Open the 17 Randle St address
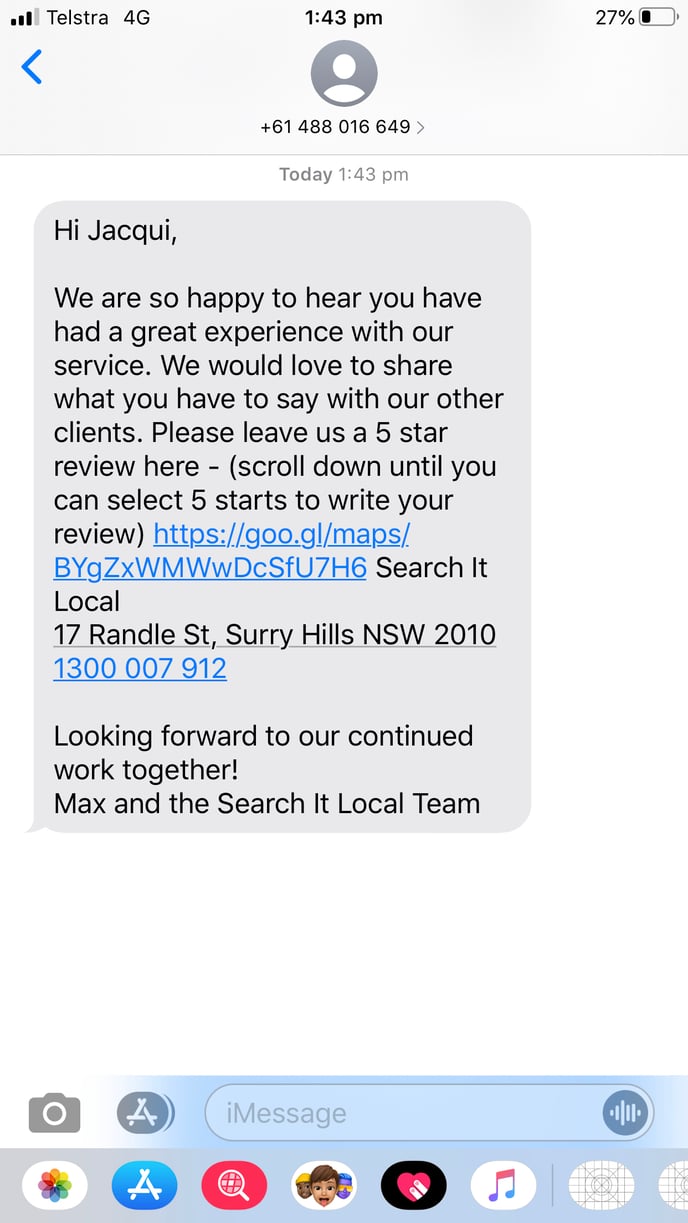The height and width of the screenshot is (1223, 688). [274, 635]
